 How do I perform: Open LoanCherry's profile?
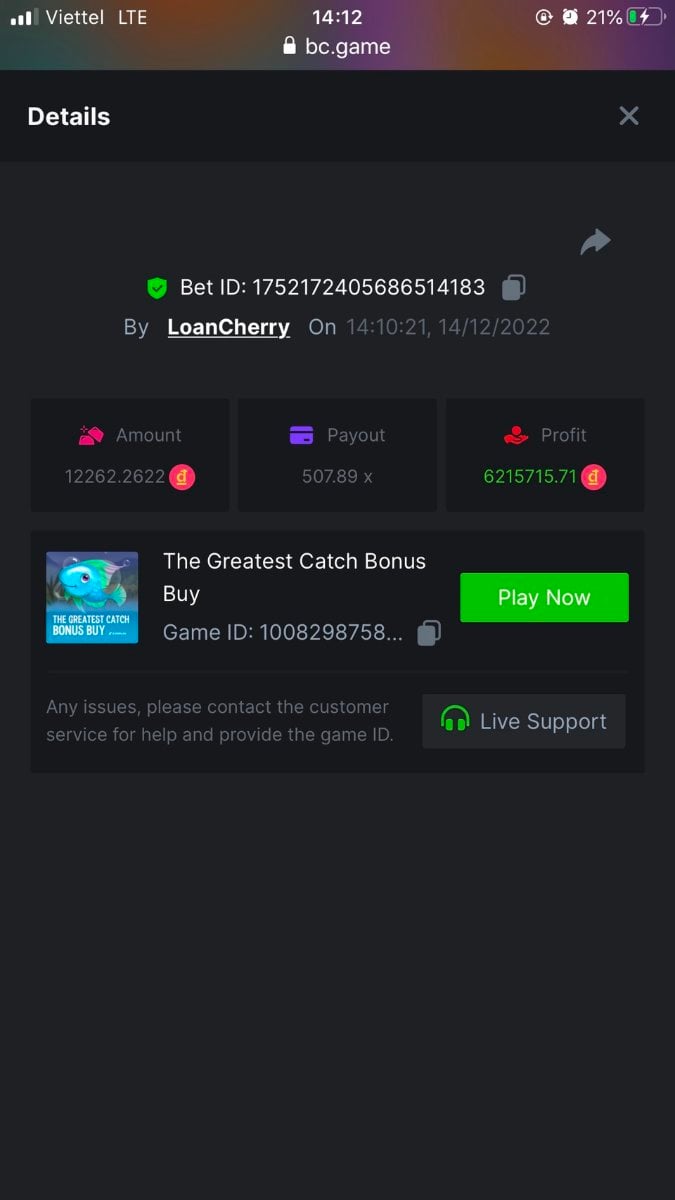pos(228,327)
